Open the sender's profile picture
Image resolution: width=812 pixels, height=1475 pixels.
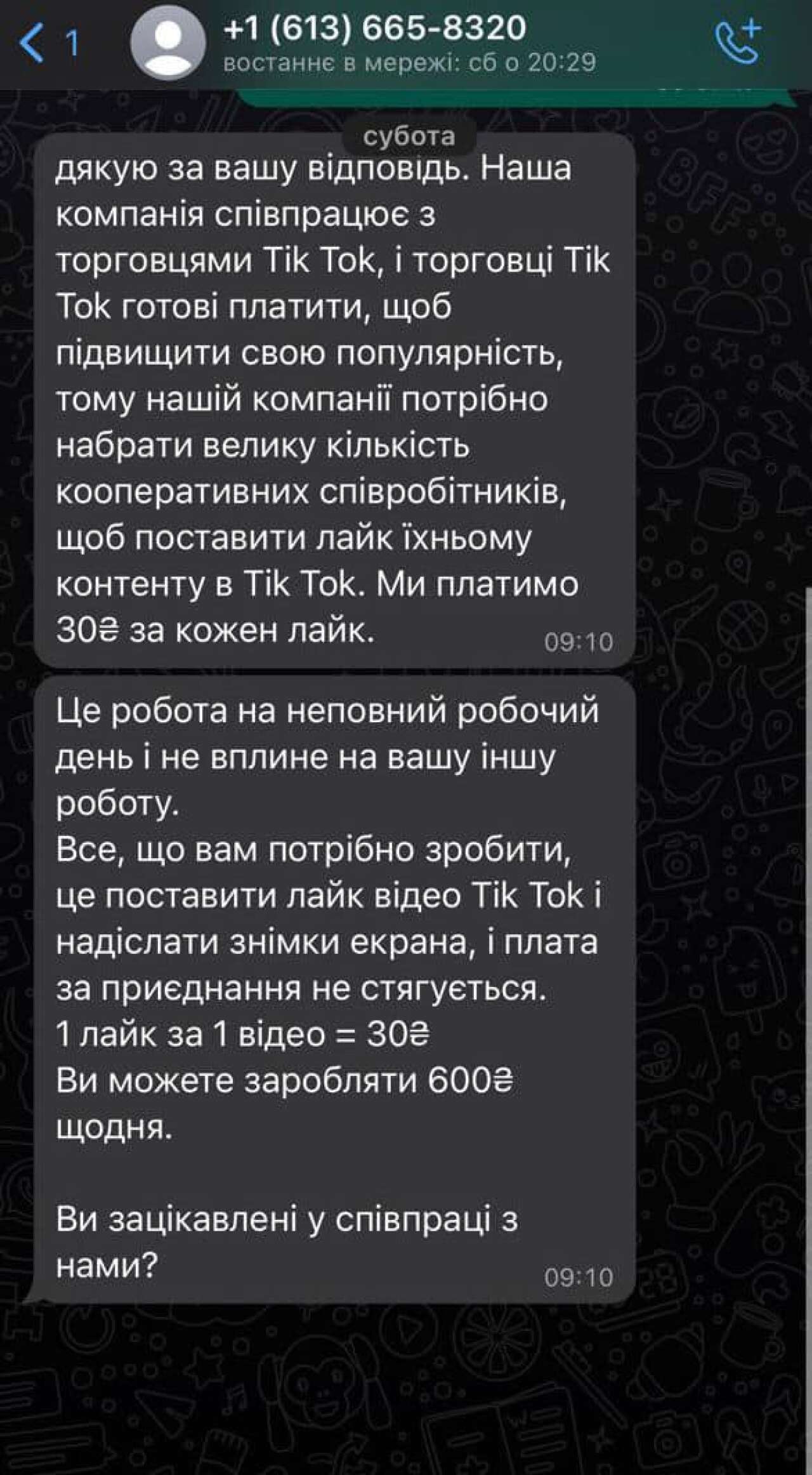pyautogui.click(x=167, y=43)
